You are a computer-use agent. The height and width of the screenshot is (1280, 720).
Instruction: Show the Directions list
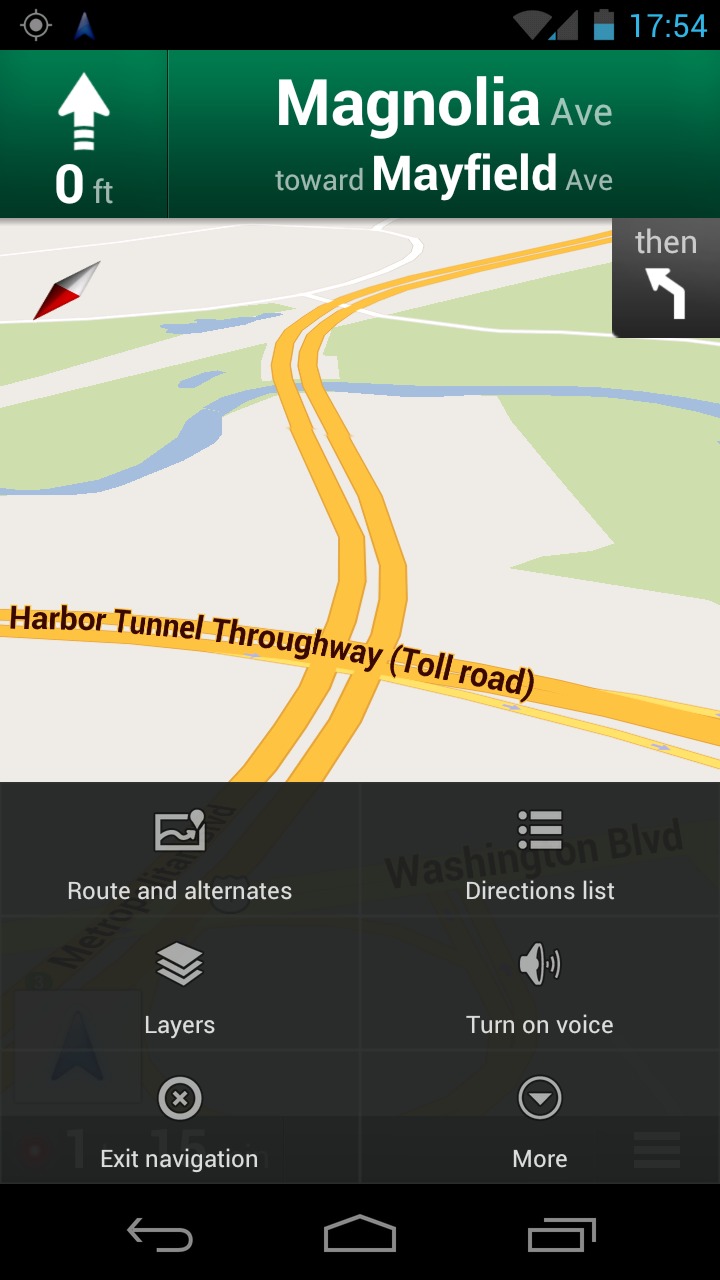point(540,850)
